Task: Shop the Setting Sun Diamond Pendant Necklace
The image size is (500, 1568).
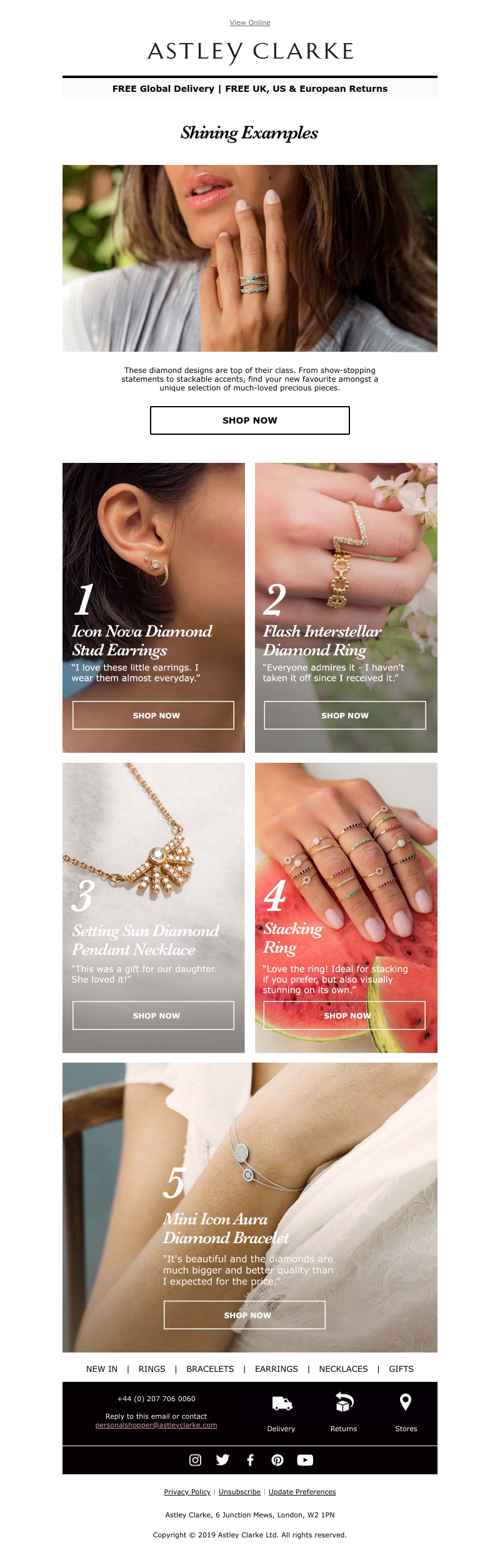Action: pyautogui.click(x=153, y=1016)
